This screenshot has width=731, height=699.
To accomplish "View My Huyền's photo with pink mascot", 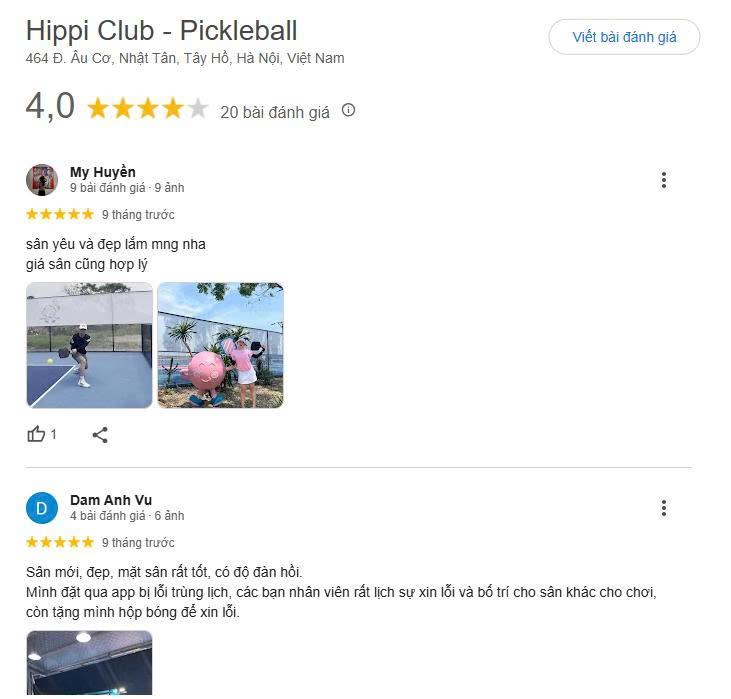I will point(220,345).
